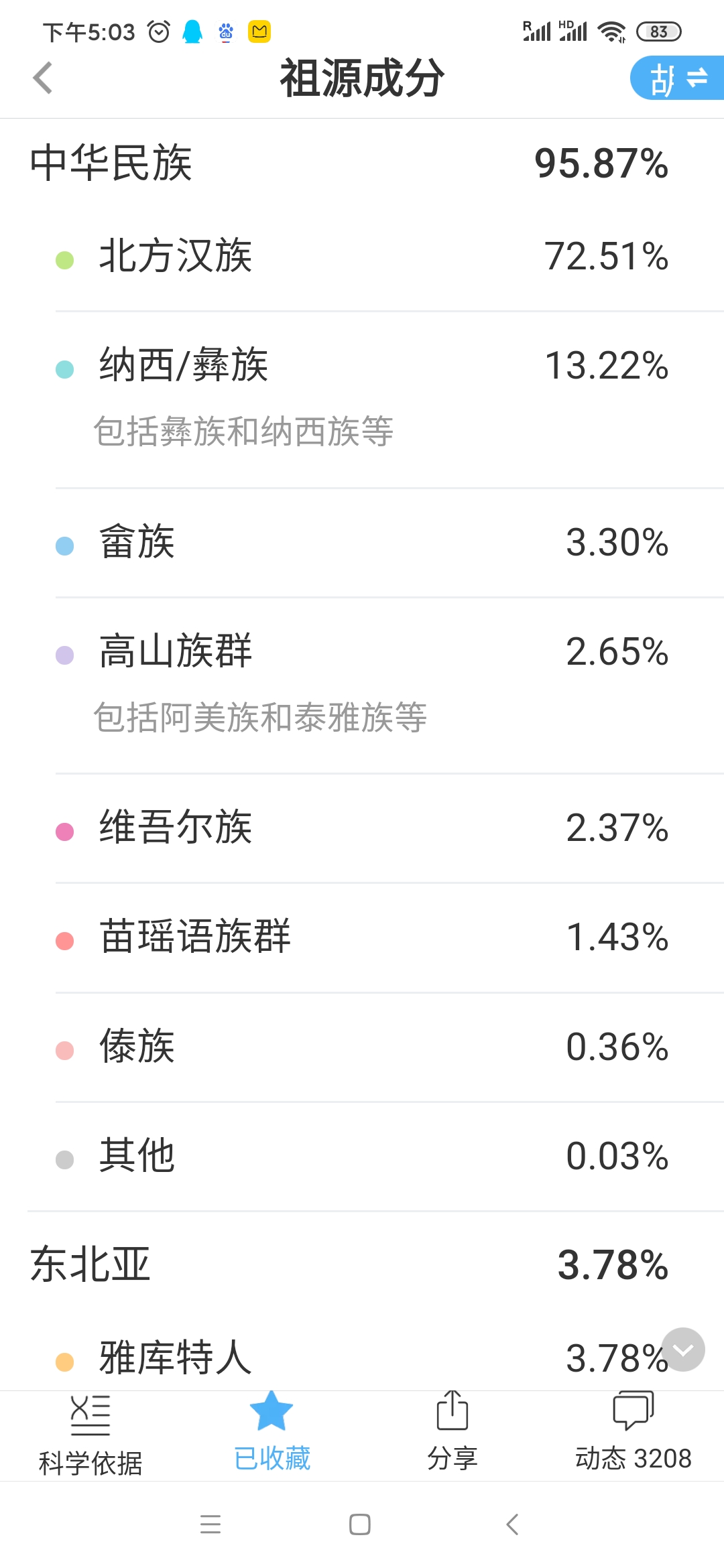Viewport: 724px width, 1568px height.
Task: Open the 高山族群 row
Action: (389, 685)
